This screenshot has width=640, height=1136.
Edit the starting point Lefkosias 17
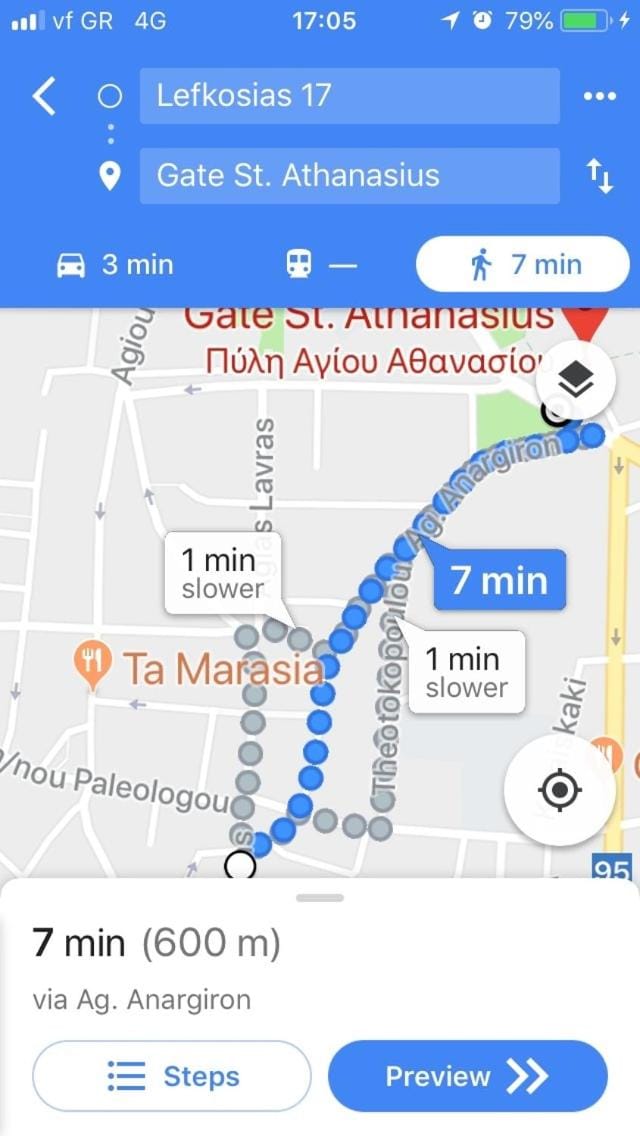pyautogui.click(x=349, y=96)
